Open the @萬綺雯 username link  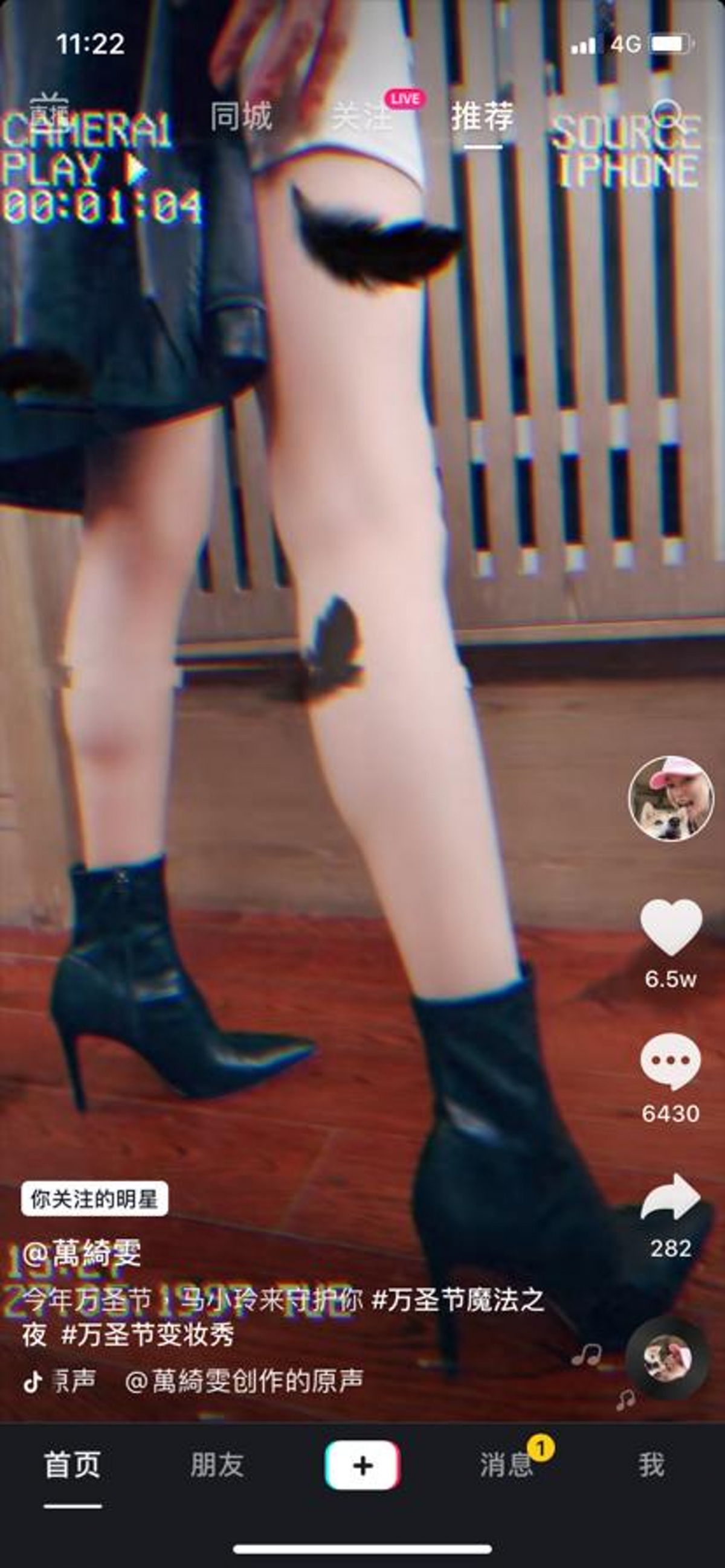click(x=82, y=1253)
